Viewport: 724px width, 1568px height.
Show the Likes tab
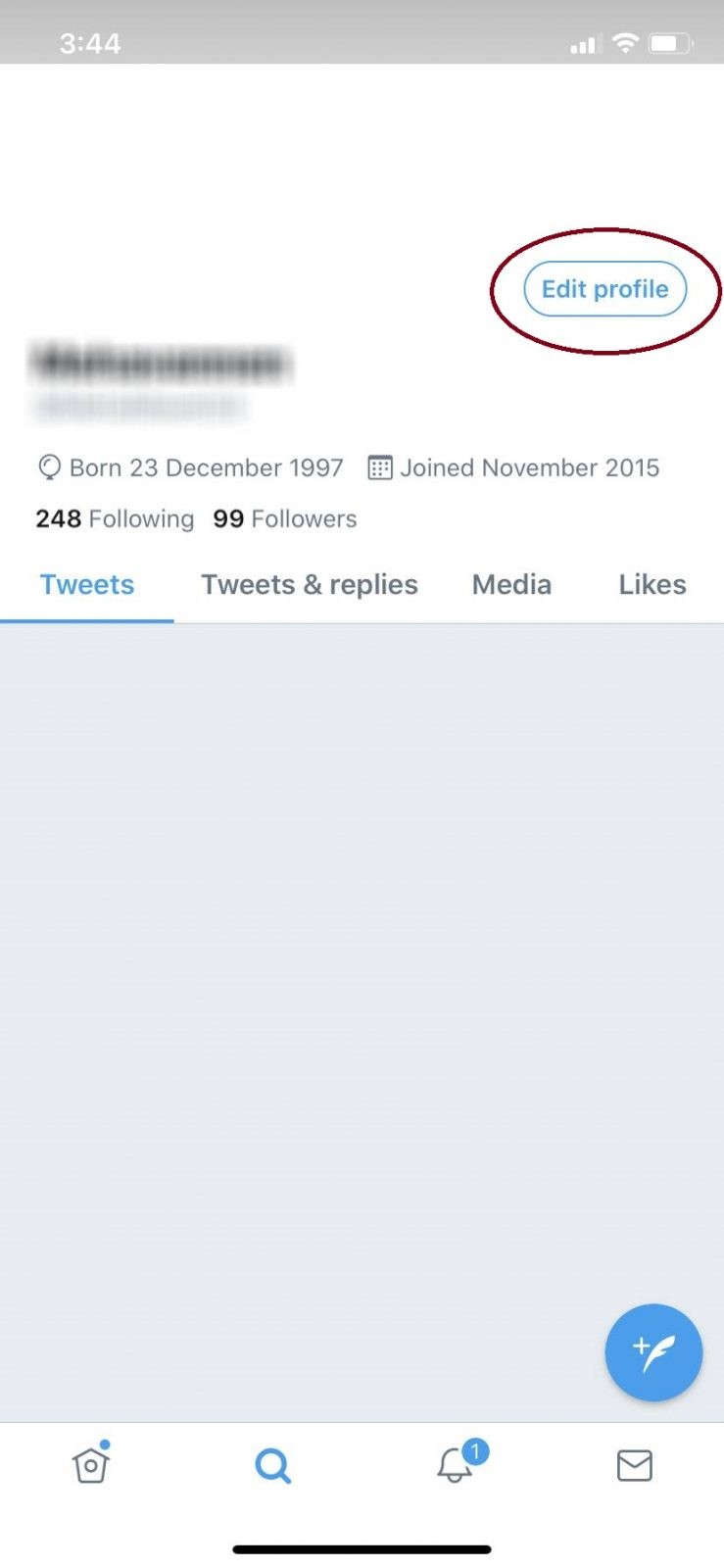coord(652,585)
